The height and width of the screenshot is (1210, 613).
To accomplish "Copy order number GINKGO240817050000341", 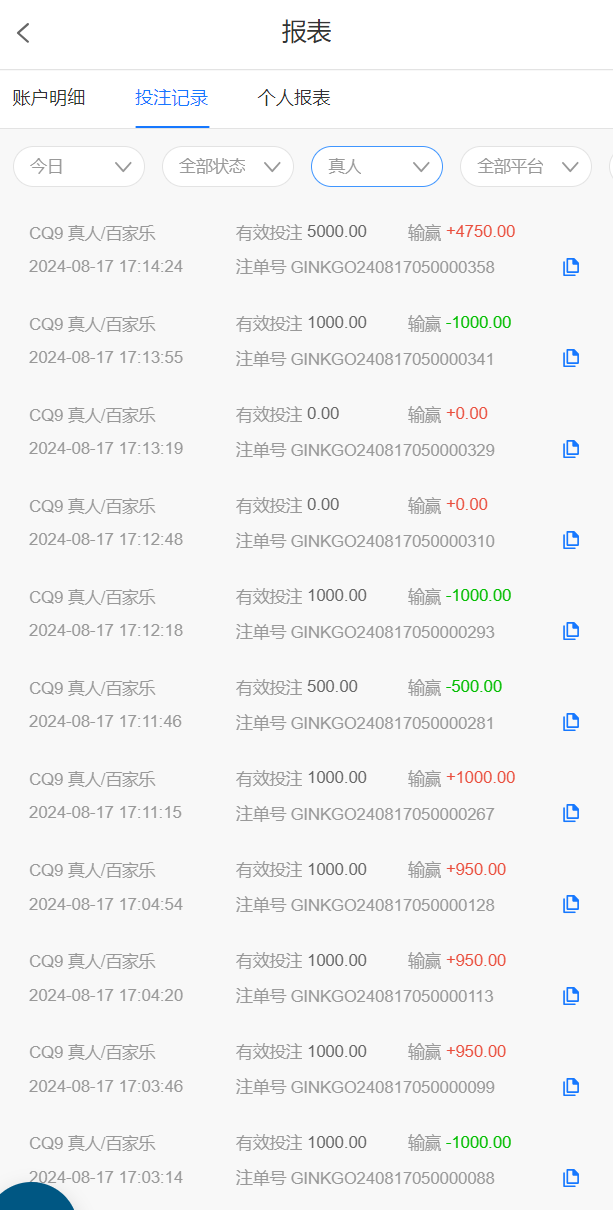I will pos(571,358).
